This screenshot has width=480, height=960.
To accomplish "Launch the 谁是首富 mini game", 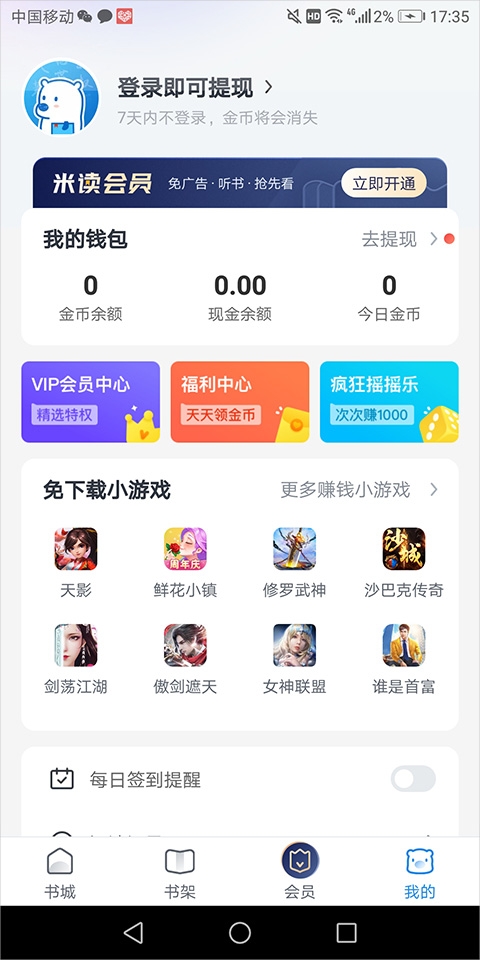I will pos(404,659).
